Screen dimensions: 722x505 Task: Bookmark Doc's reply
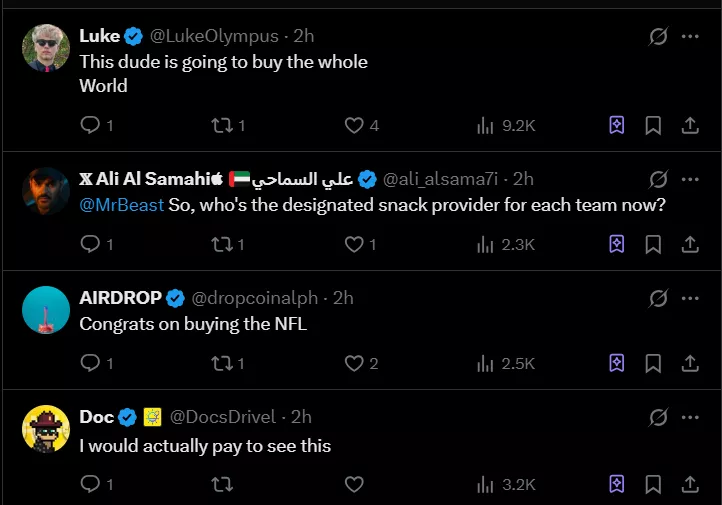pyautogui.click(x=653, y=484)
